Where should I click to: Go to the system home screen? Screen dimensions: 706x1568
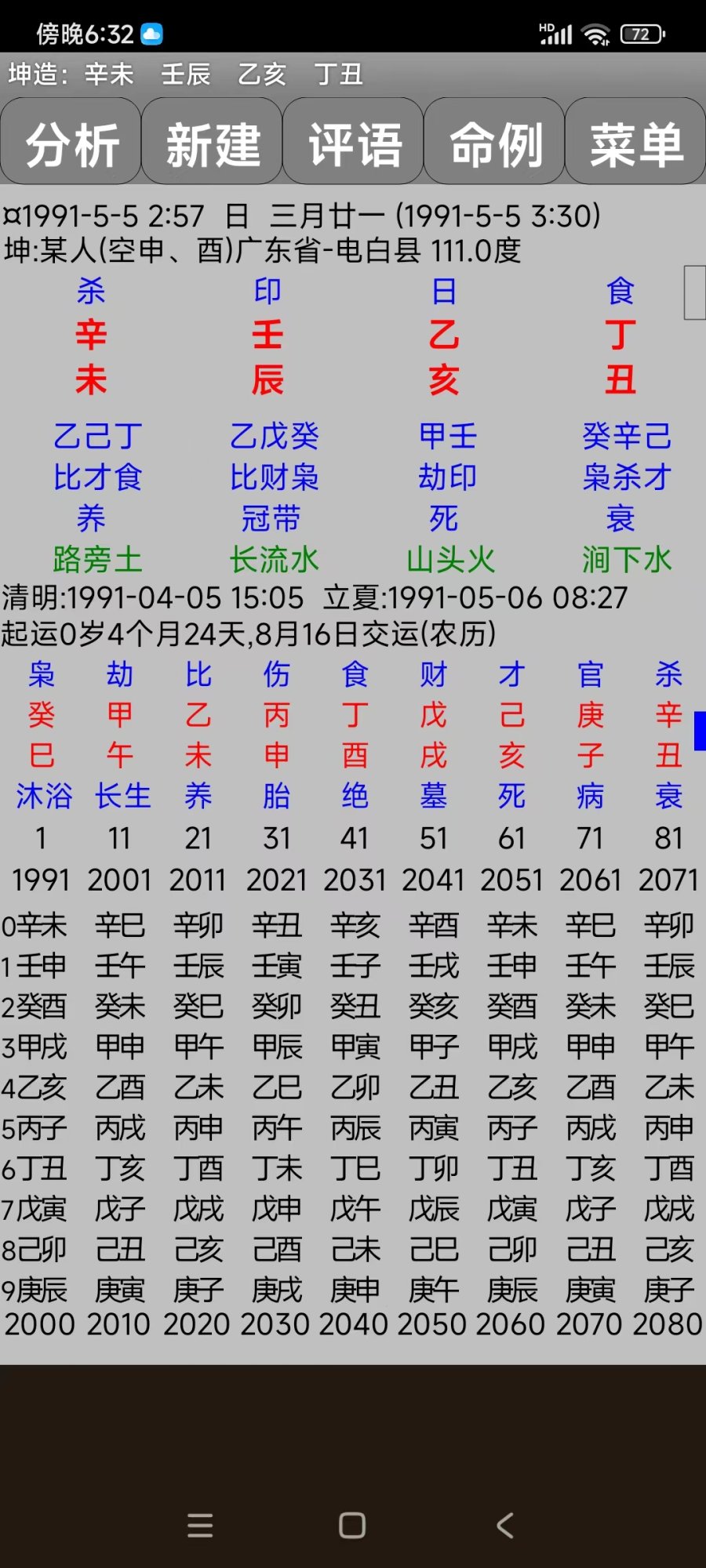click(352, 1525)
